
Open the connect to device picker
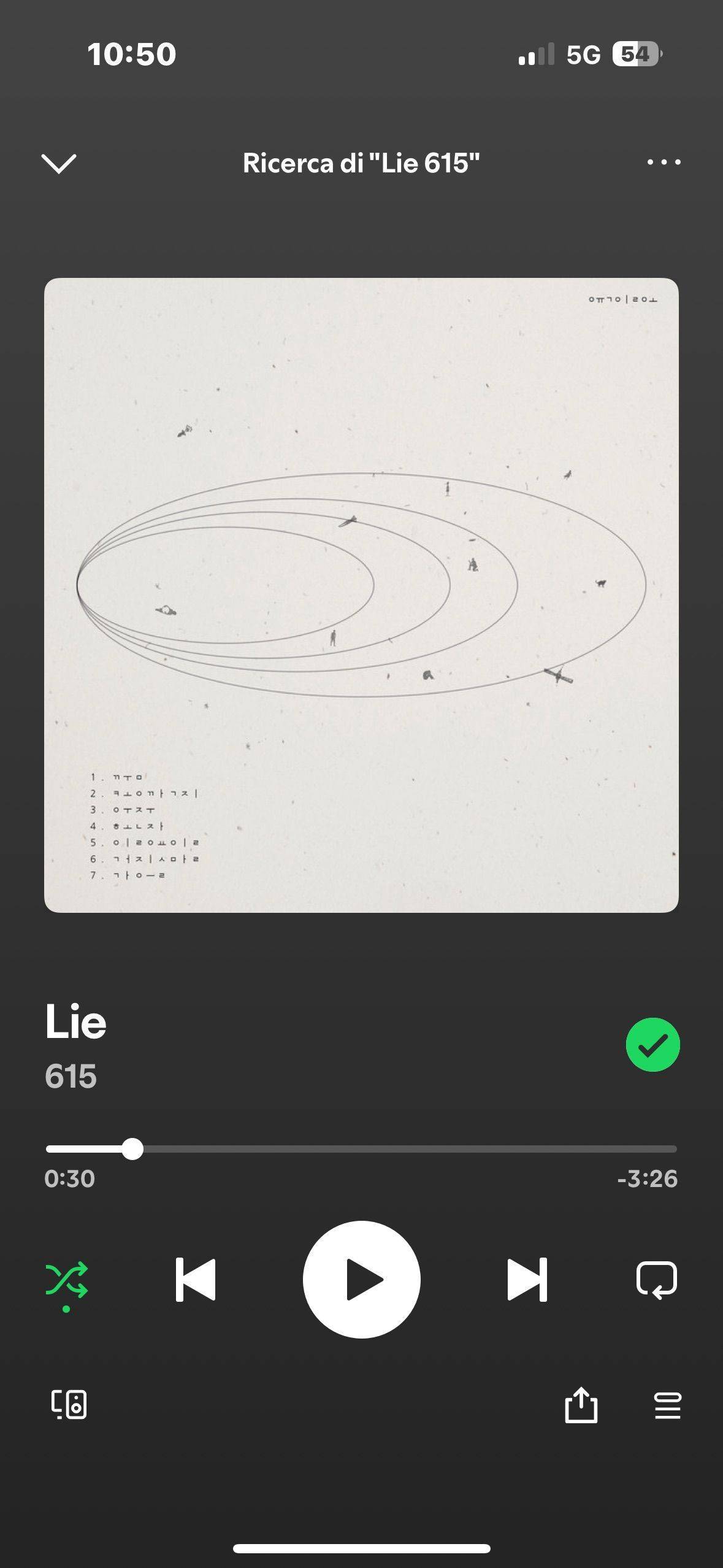coord(69,1404)
